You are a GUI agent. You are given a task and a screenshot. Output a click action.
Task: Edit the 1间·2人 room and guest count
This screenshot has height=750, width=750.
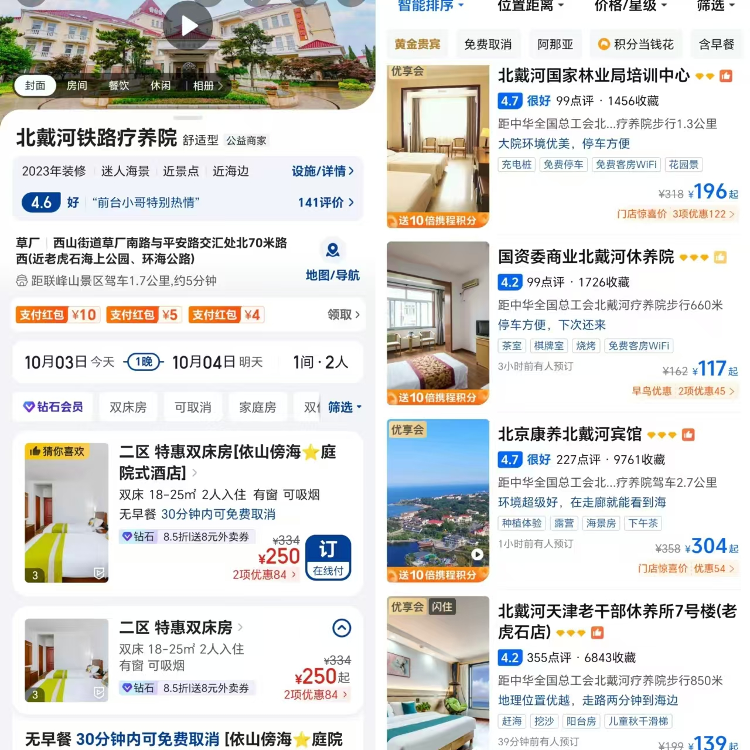coord(320,362)
